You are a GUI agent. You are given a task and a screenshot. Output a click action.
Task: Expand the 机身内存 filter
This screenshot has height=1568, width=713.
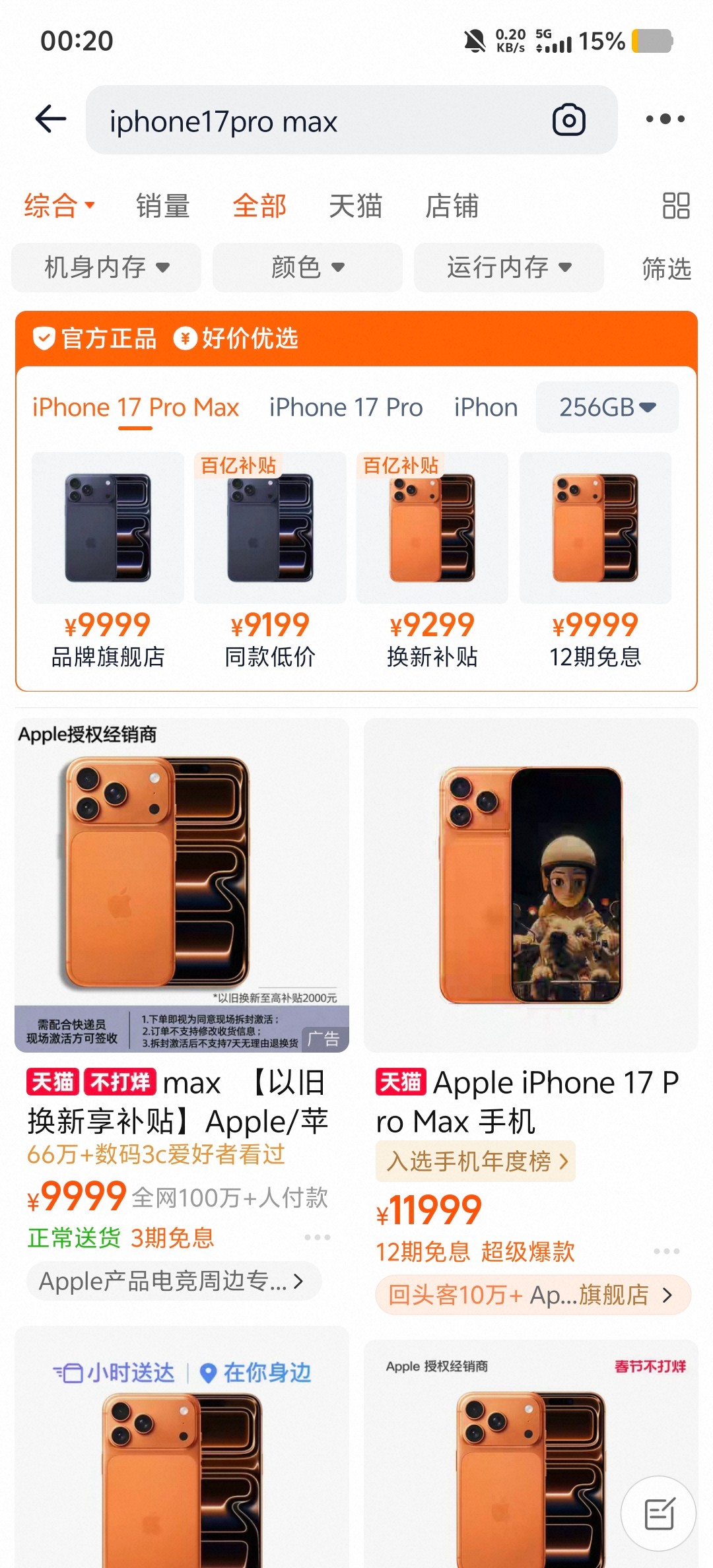click(x=106, y=267)
